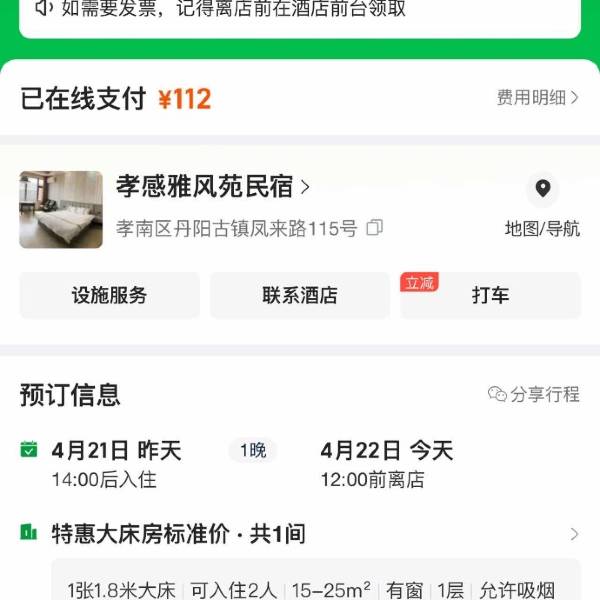The height and width of the screenshot is (600, 600).
Task: Tap the 设施服务 button
Action: click(109, 295)
